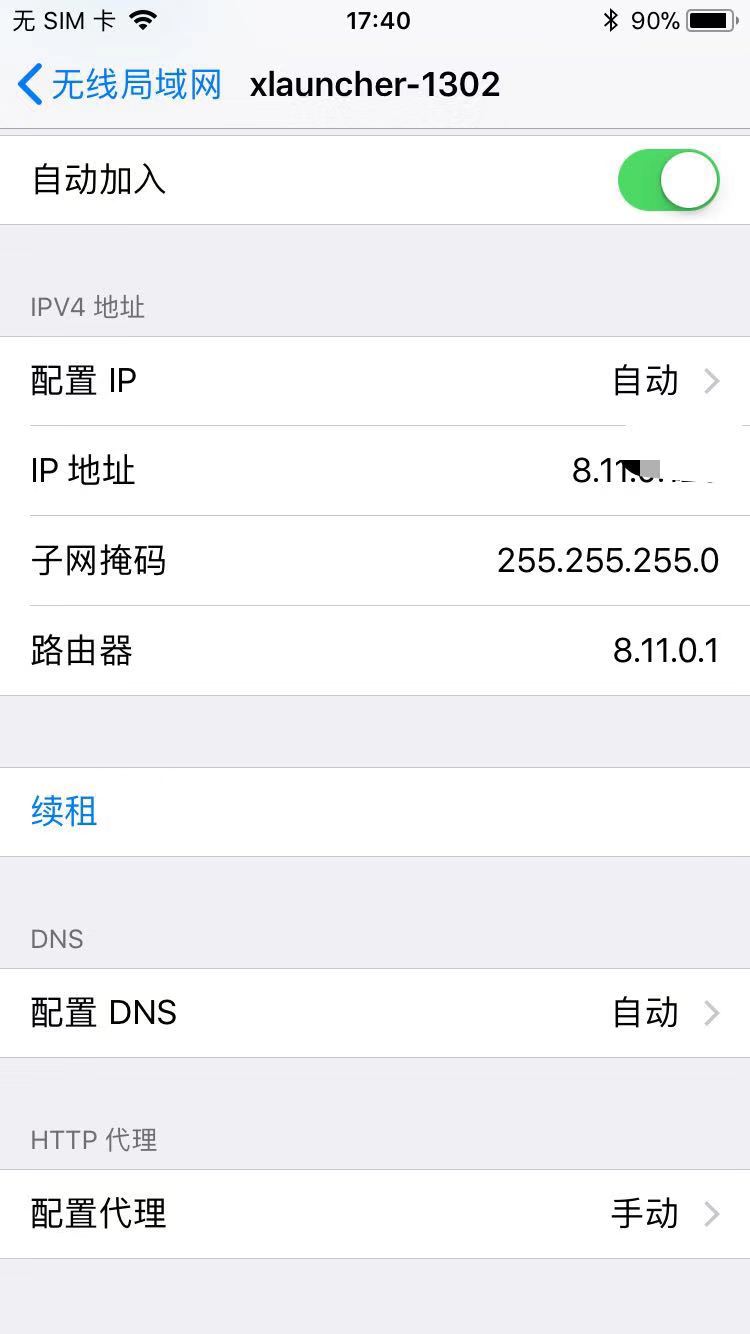Image resolution: width=750 pixels, height=1334 pixels.
Task: Tap the 子网掩码 value 255.255.255.0
Action: (607, 560)
